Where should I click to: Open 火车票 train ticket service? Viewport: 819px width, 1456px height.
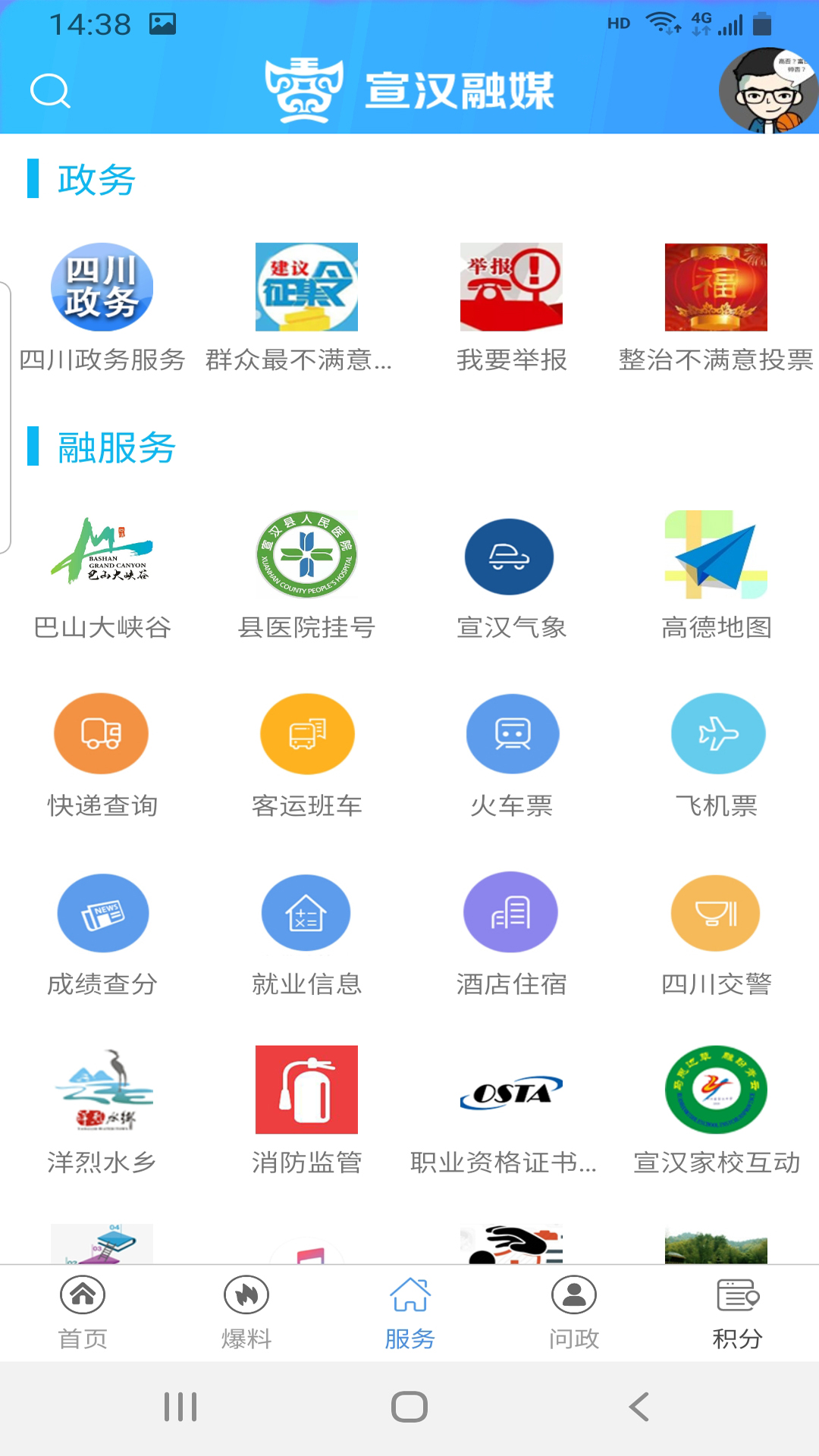click(x=510, y=733)
